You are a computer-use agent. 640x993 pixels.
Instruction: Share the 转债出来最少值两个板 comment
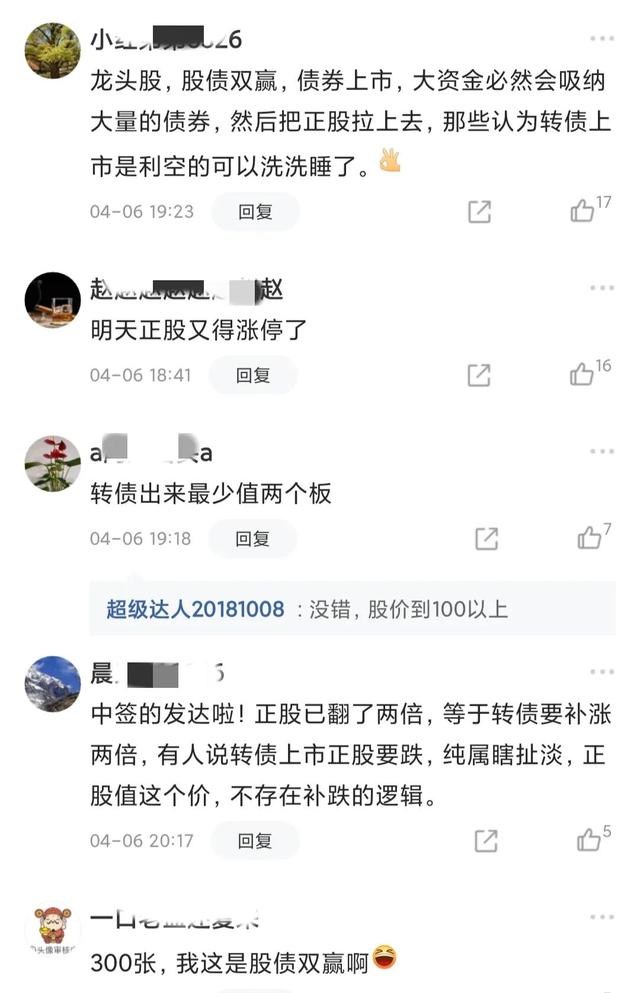(486, 538)
